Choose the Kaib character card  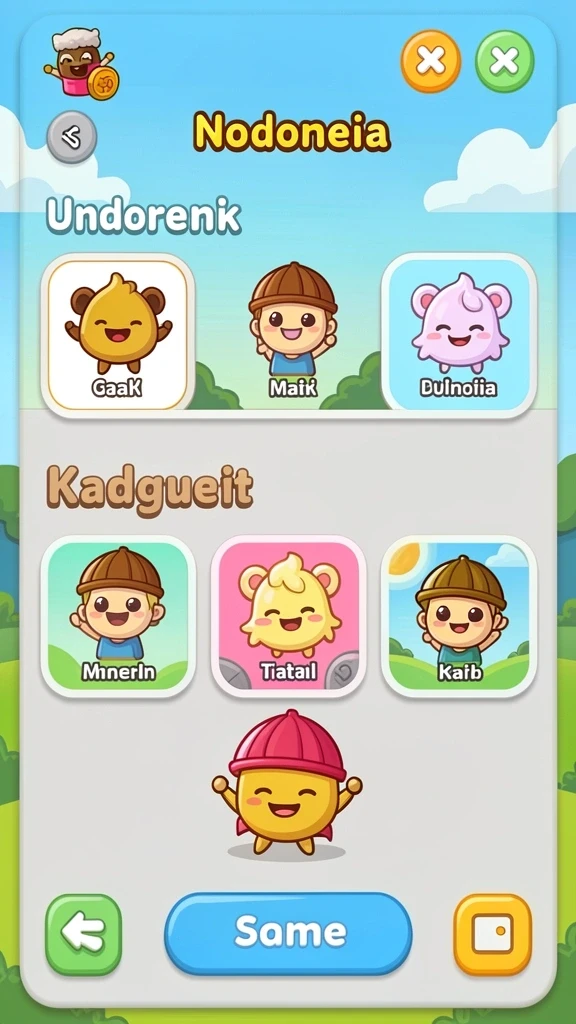click(x=459, y=616)
